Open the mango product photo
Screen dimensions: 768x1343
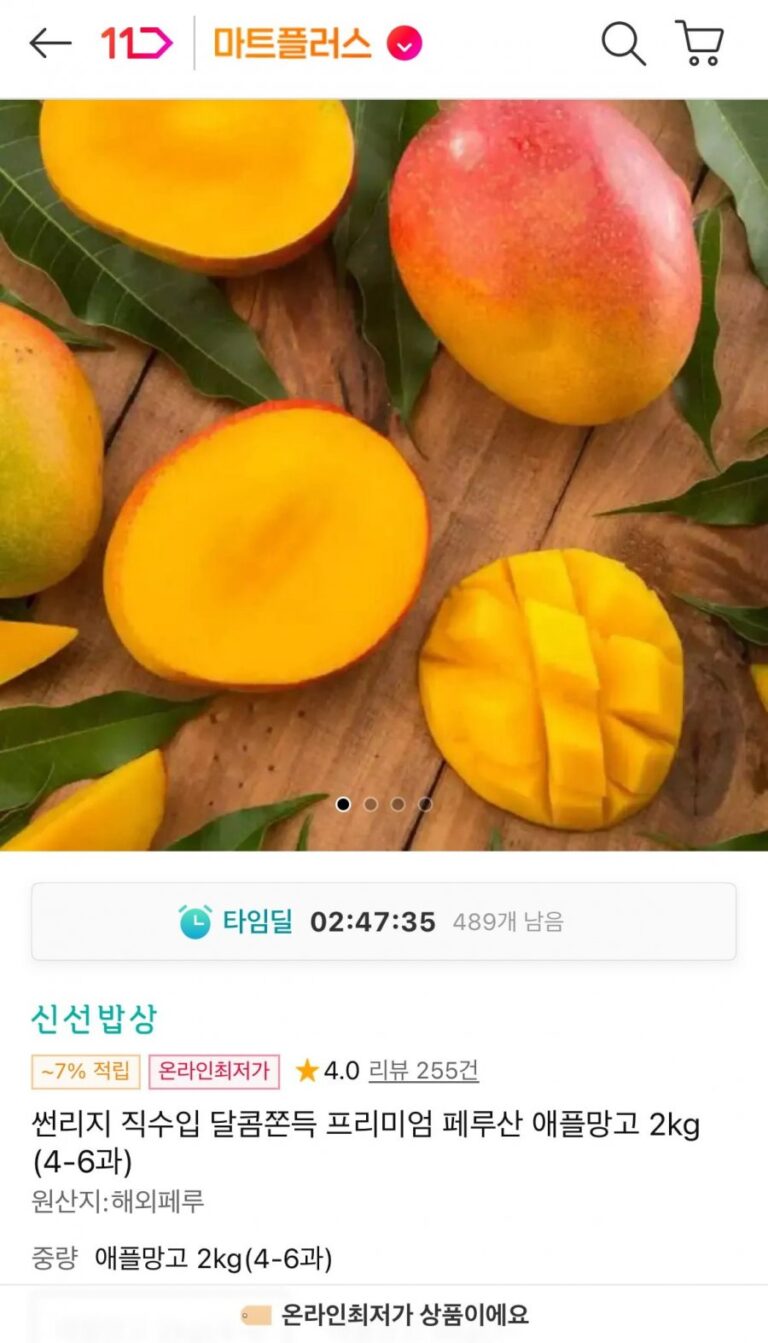click(x=384, y=450)
